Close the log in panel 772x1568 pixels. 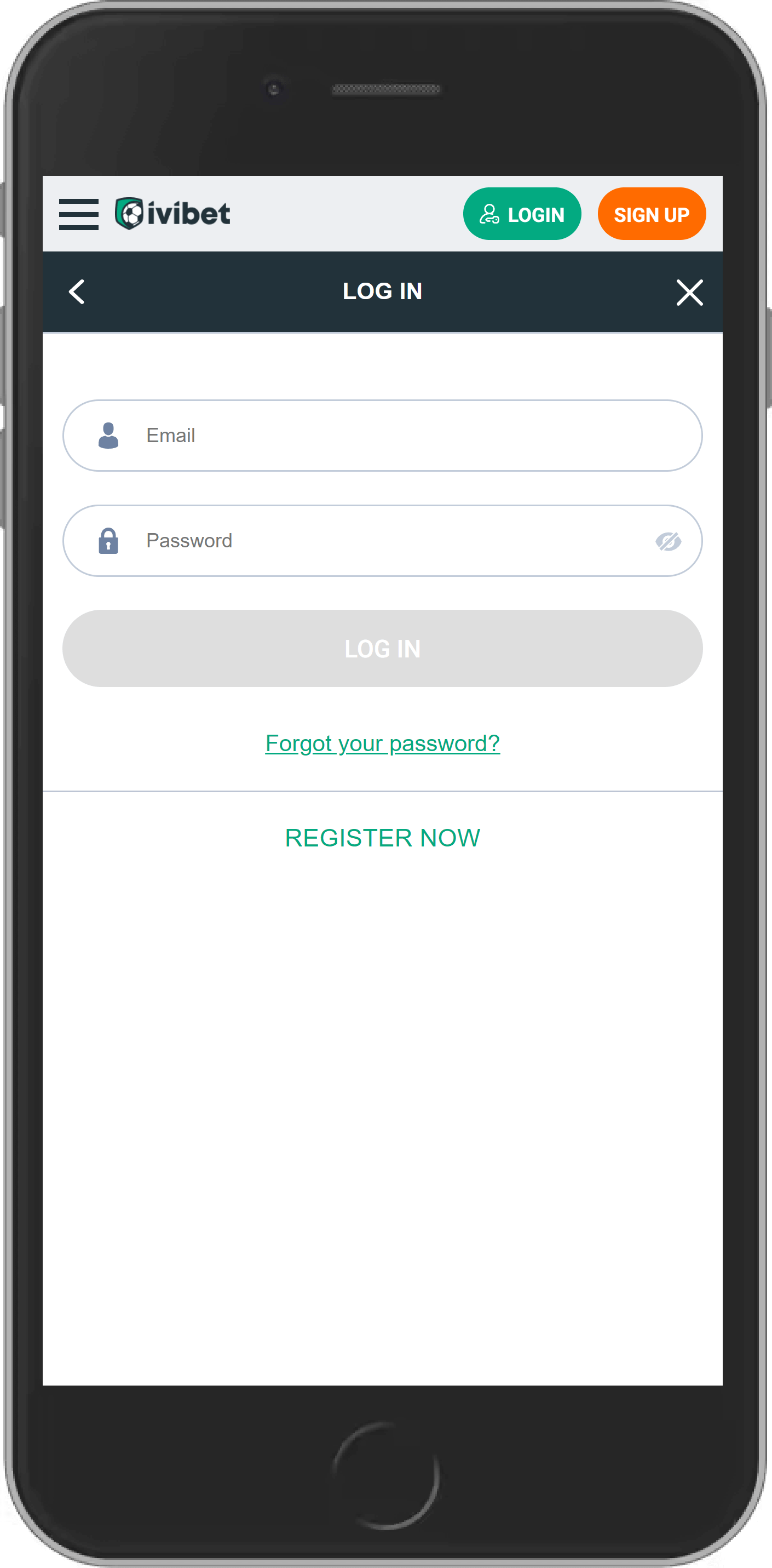pyautogui.click(x=689, y=292)
